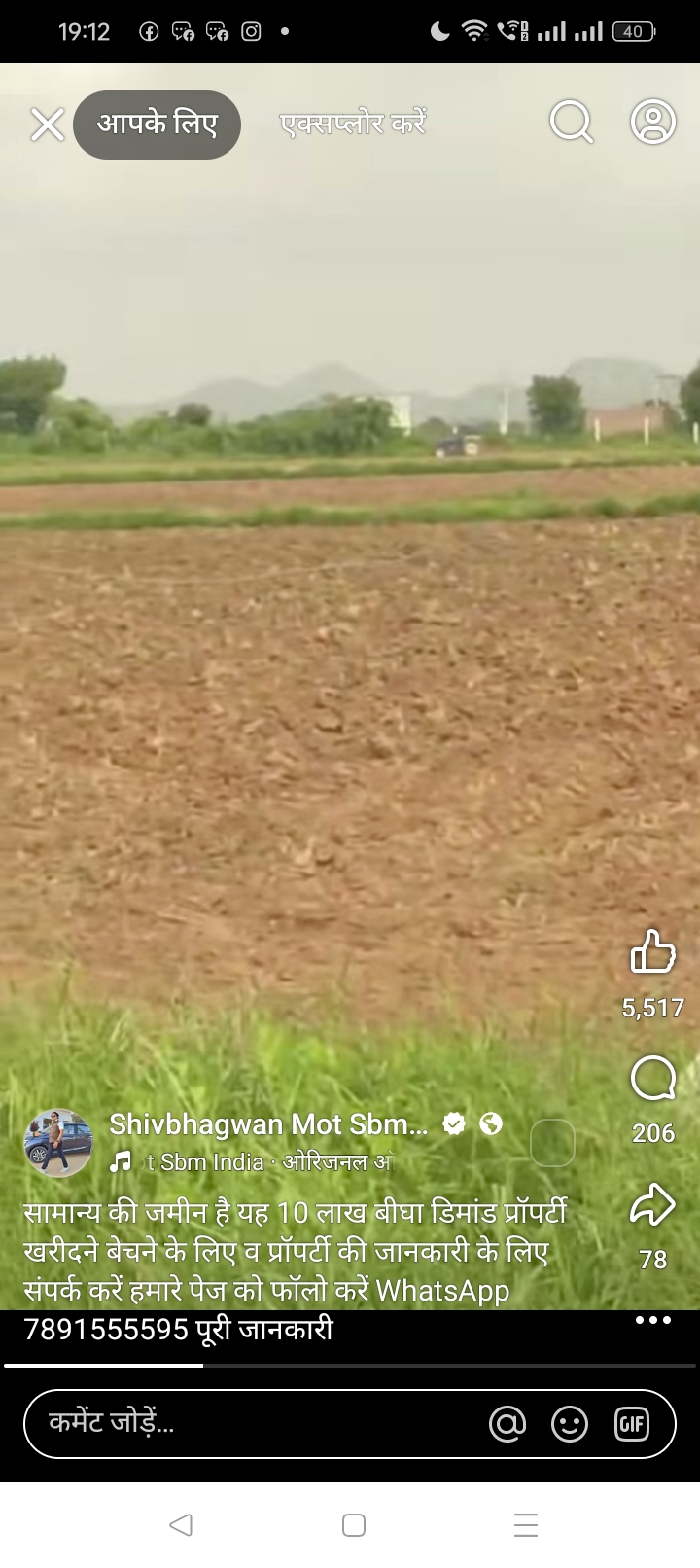Go back with the system back button
700x1568 pixels.
tap(181, 1525)
